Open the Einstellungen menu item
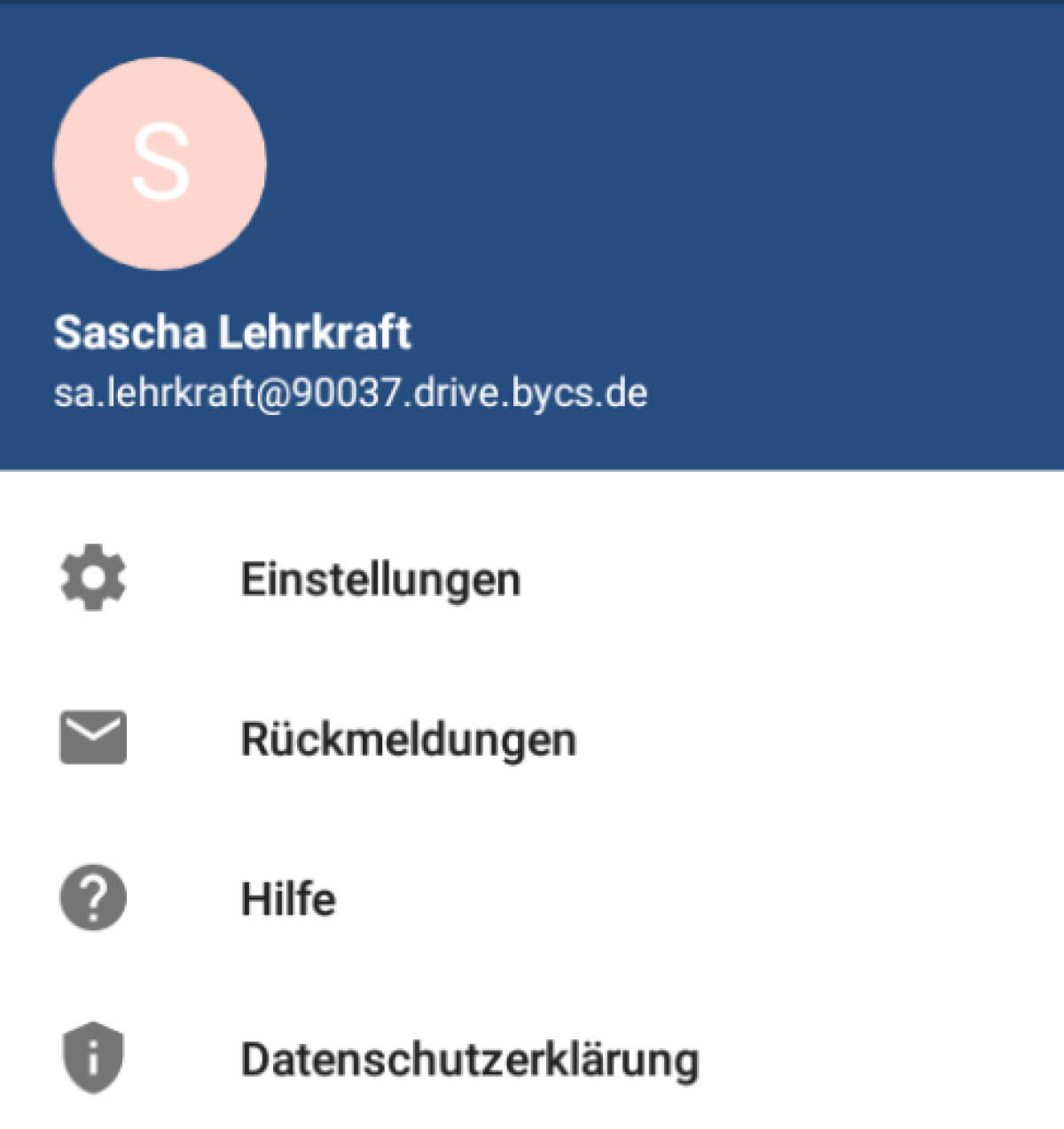 tap(380, 580)
